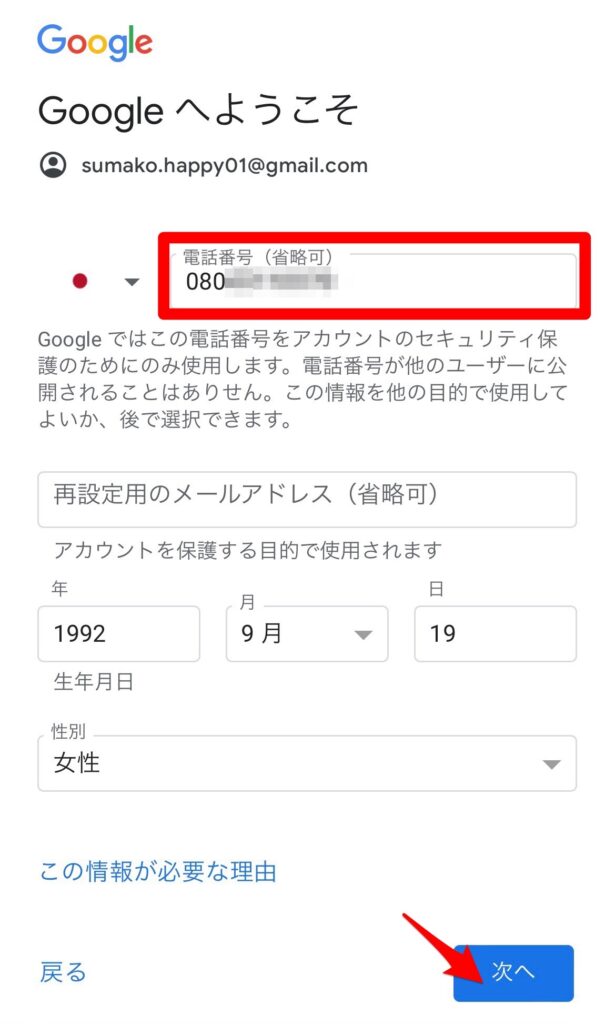Open the この情報が必要な理由 link
615x1024 pixels.
(x=158, y=871)
